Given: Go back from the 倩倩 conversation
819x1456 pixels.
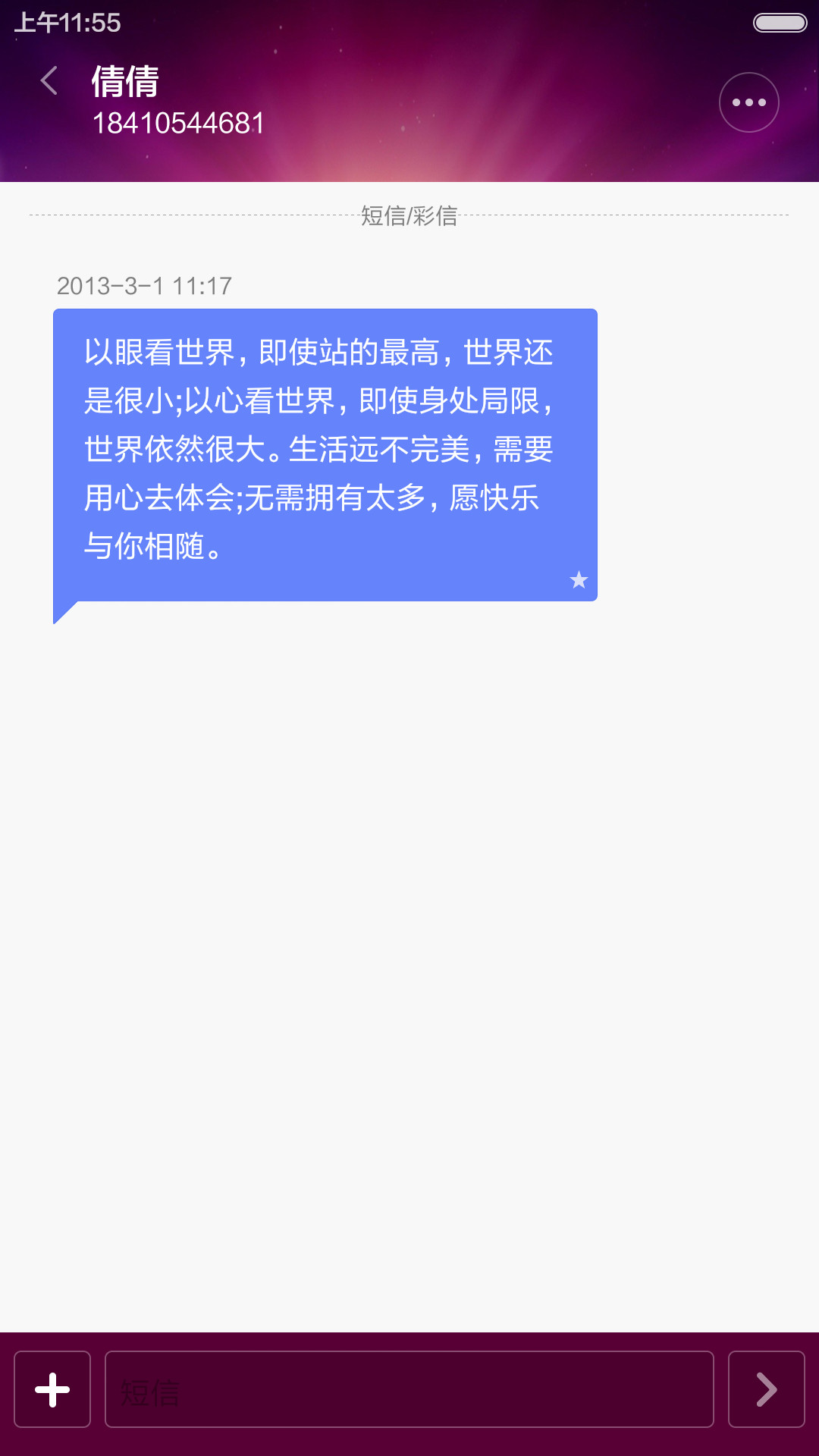Looking at the screenshot, I should coord(49,80).
